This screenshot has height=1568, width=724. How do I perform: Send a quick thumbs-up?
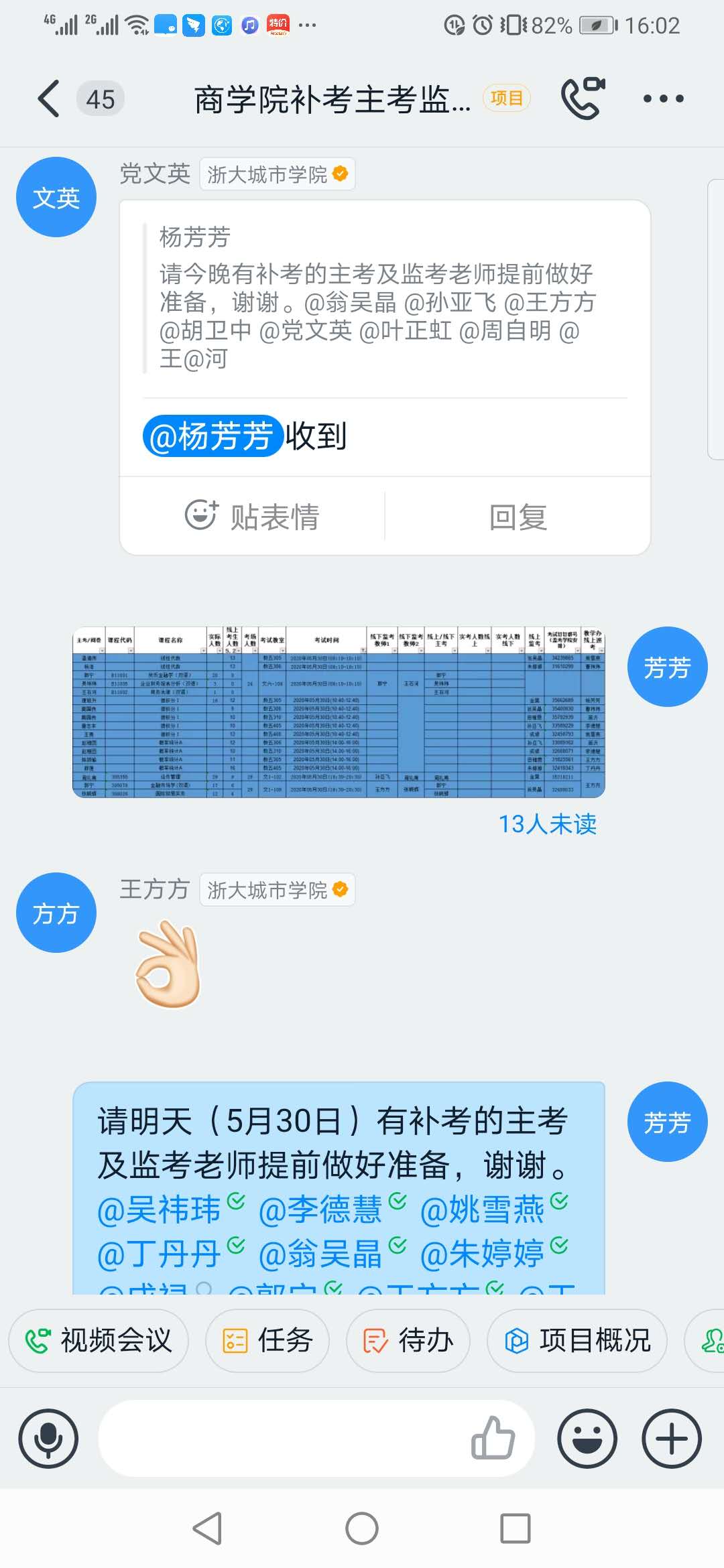click(493, 1438)
